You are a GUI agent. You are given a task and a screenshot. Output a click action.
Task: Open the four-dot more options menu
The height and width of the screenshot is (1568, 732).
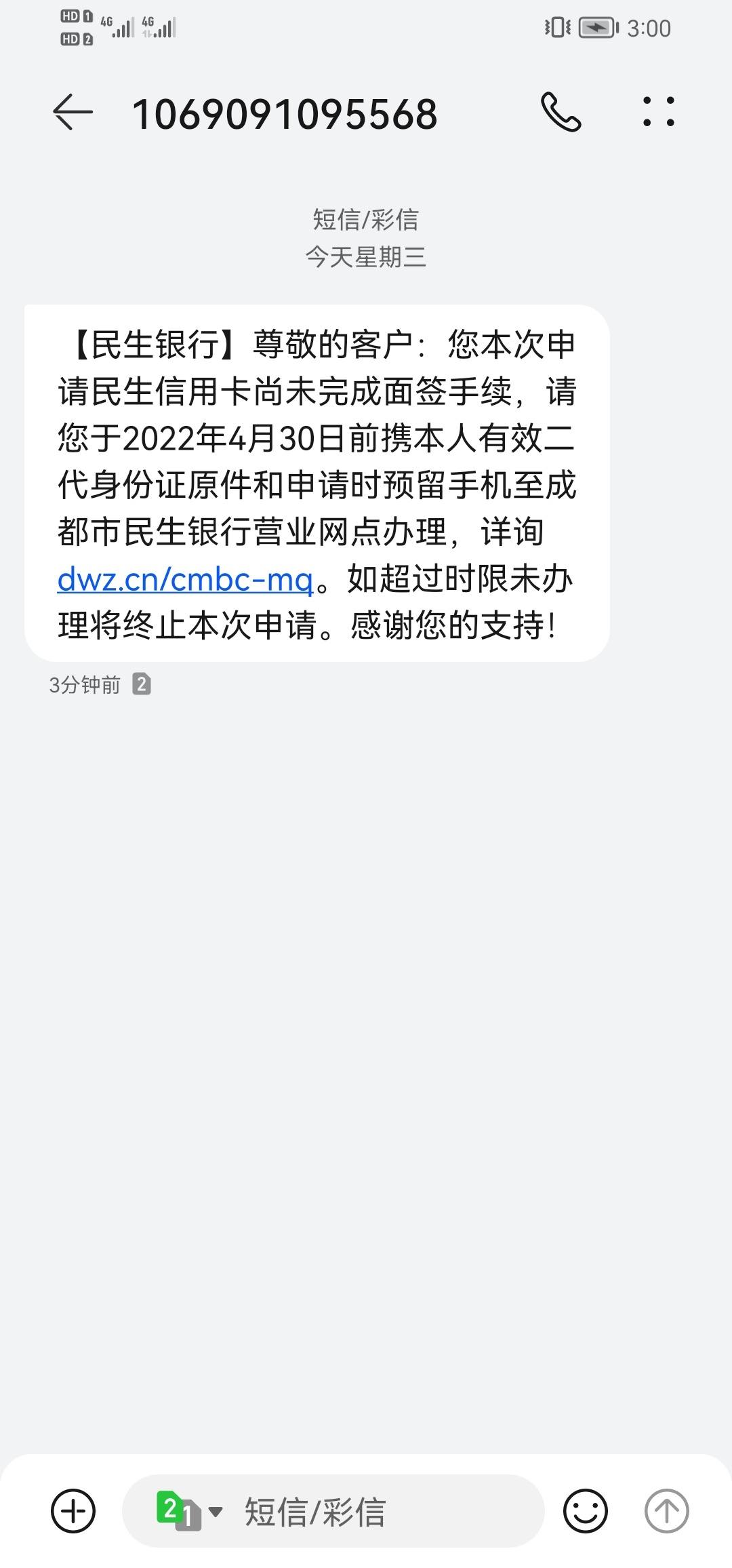pyautogui.click(x=658, y=112)
